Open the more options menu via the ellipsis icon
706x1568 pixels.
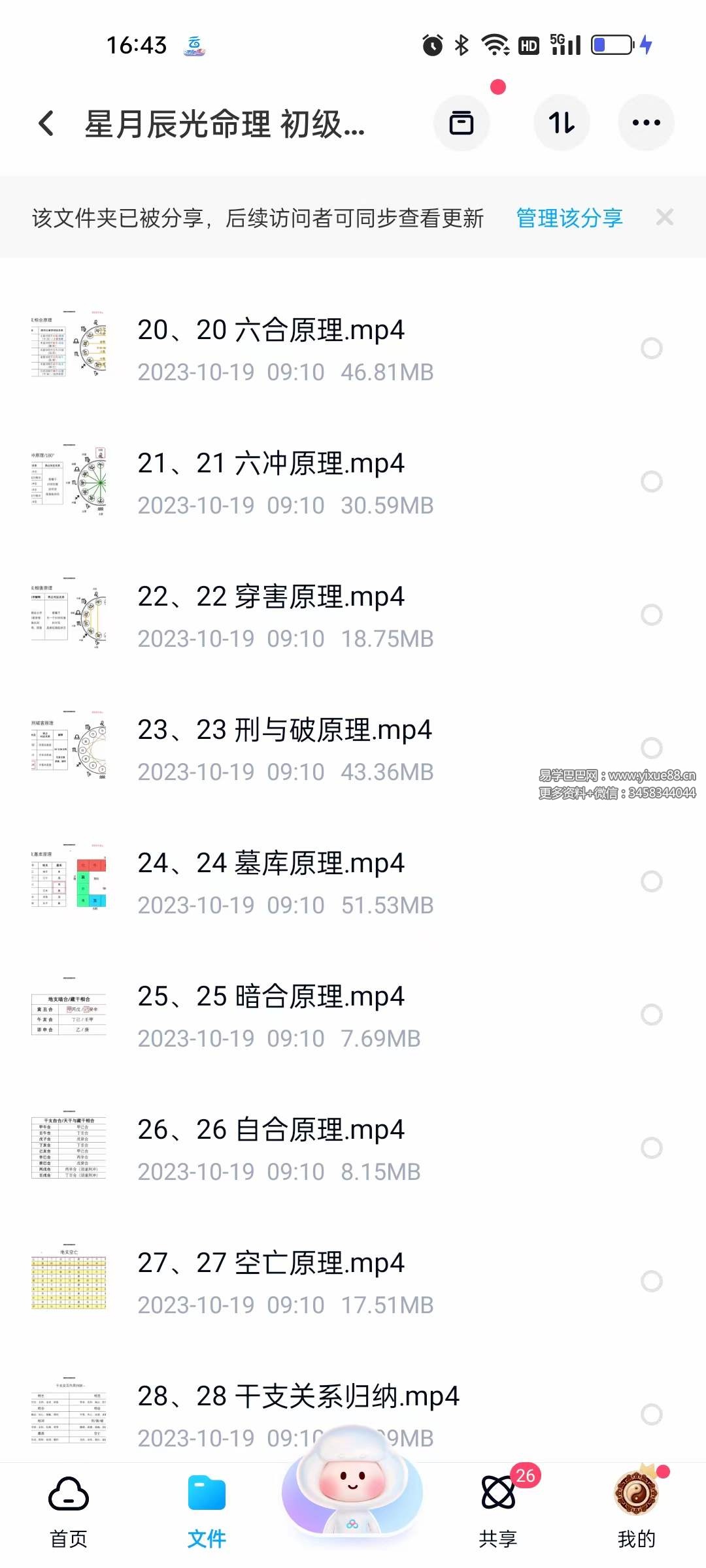pyautogui.click(x=646, y=123)
